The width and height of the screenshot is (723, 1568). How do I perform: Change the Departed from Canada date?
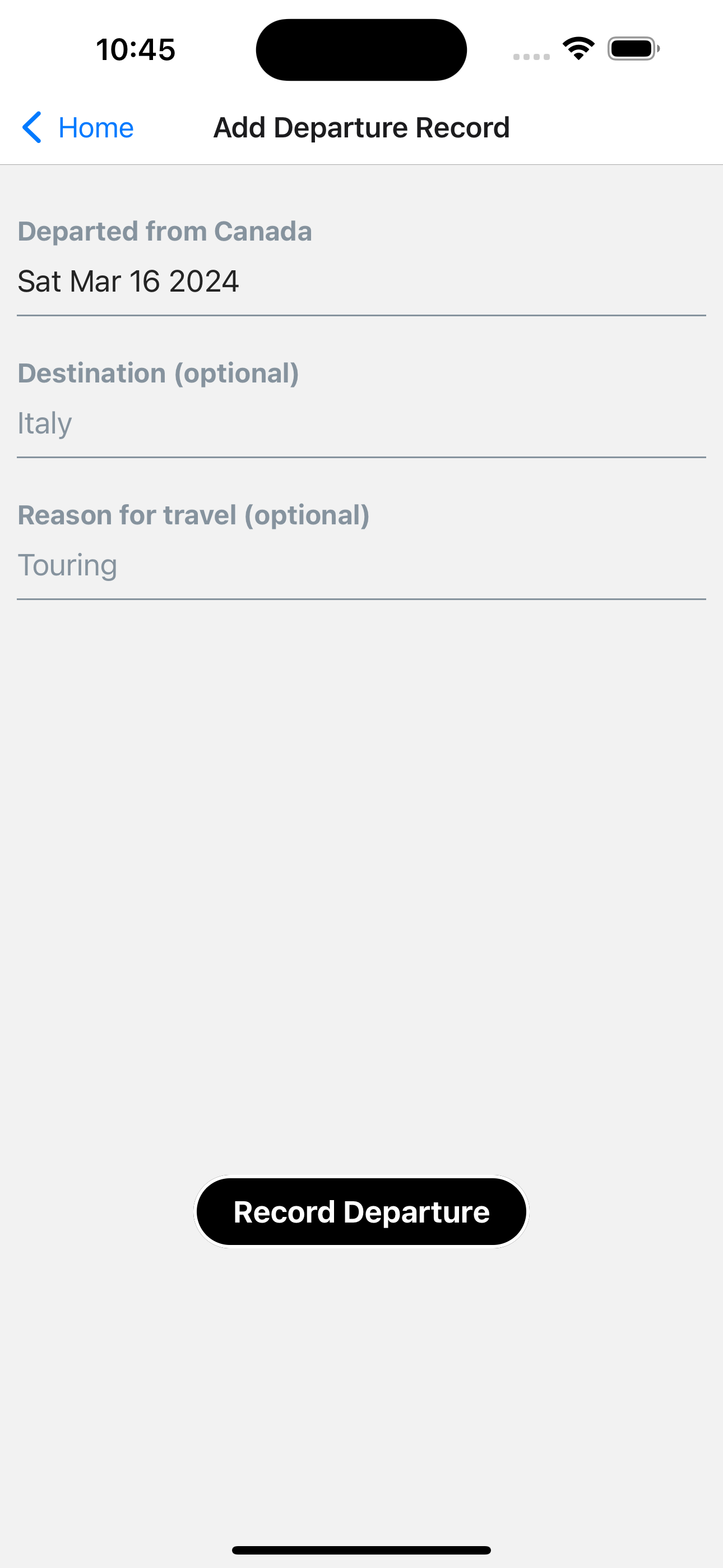point(361,282)
